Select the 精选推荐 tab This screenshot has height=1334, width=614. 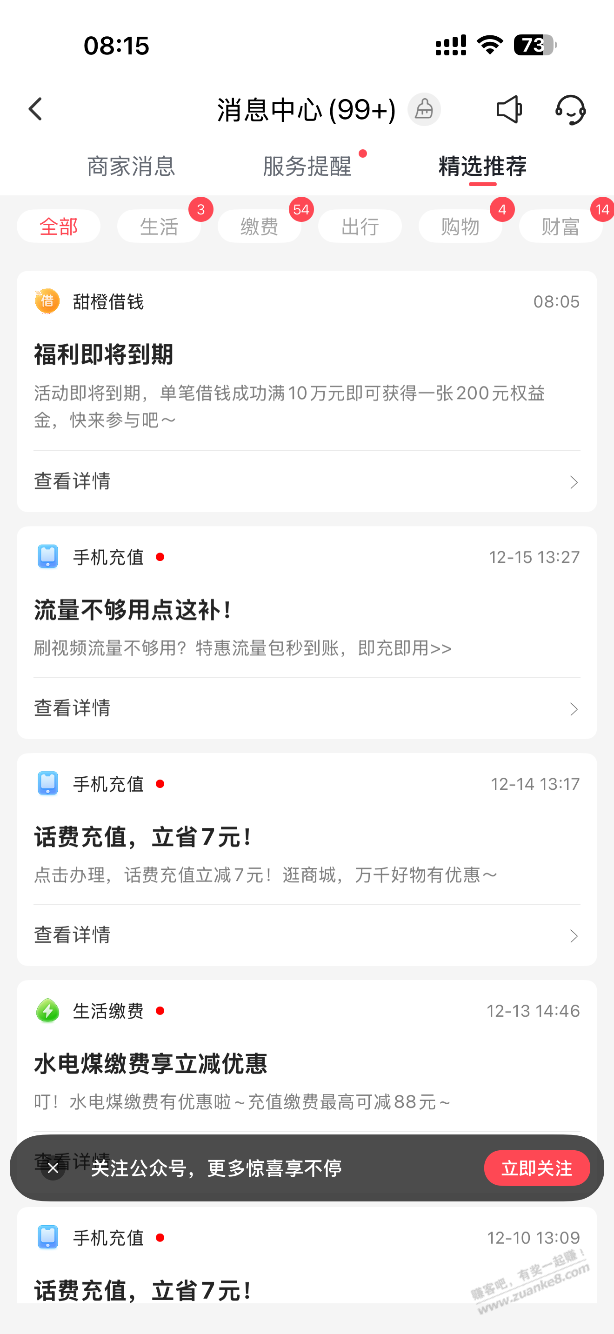tap(482, 166)
